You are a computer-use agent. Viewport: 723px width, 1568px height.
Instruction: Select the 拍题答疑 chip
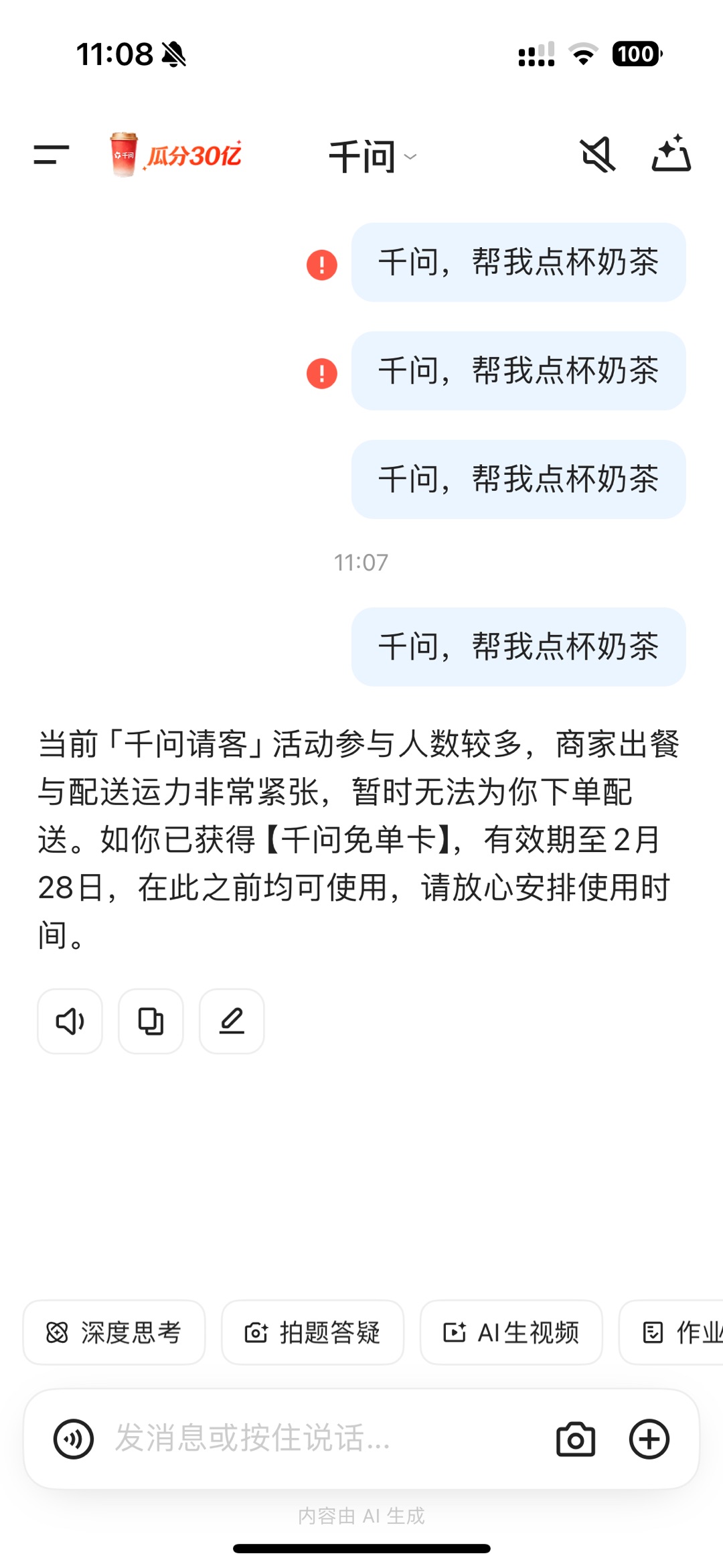click(x=313, y=1332)
